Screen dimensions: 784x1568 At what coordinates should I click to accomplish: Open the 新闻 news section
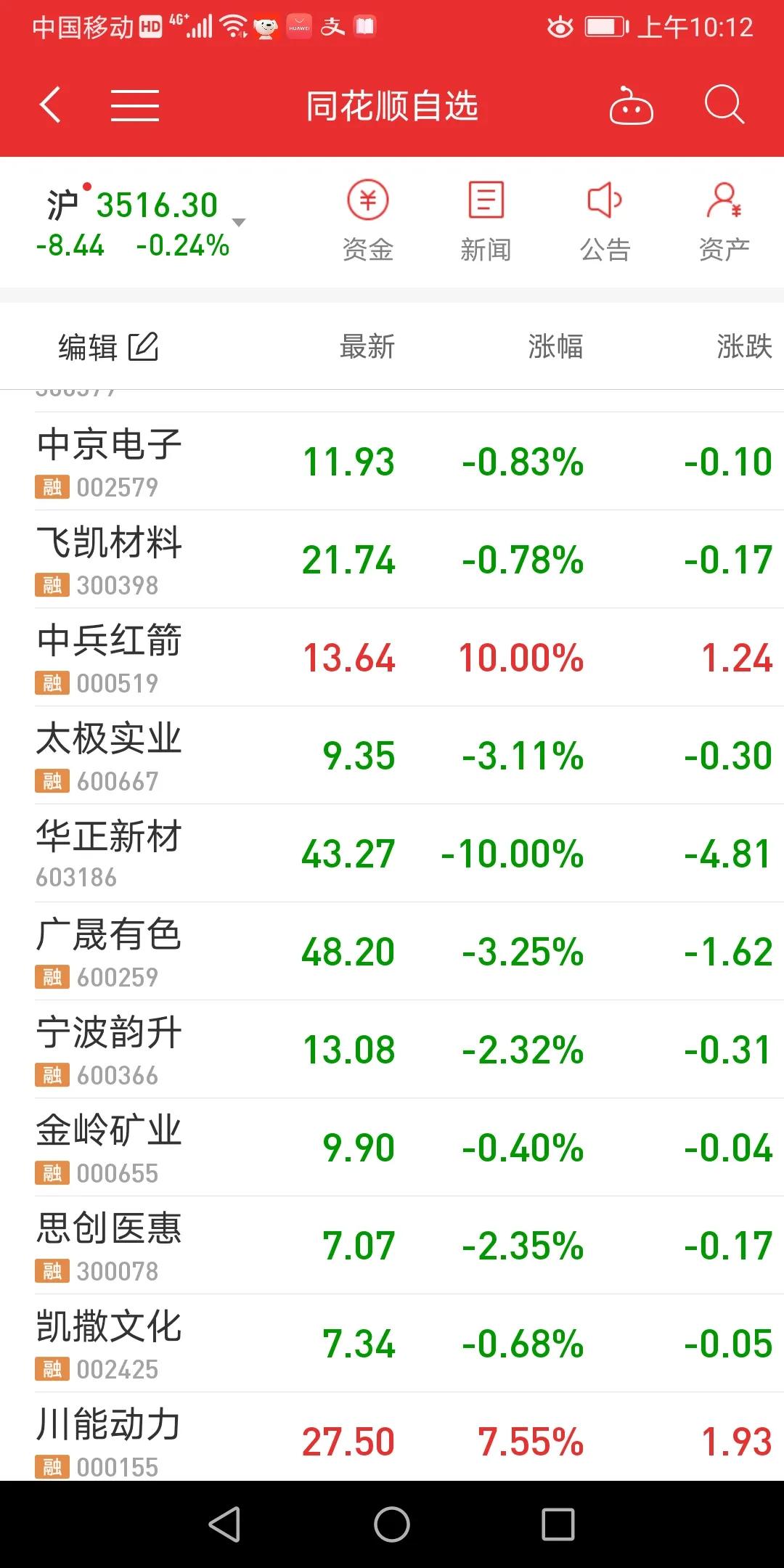click(x=485, y=218)
